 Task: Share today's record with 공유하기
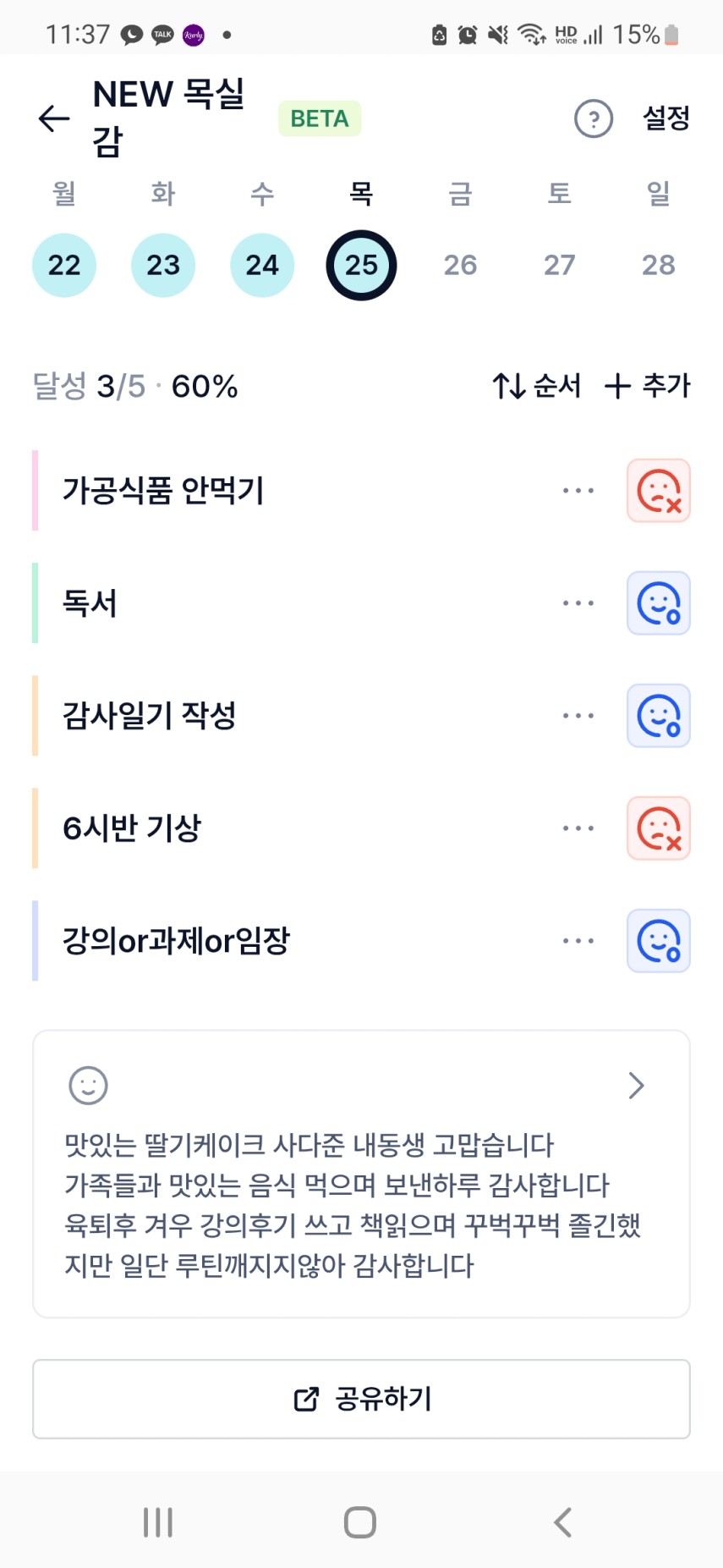tap(361, 1399)
